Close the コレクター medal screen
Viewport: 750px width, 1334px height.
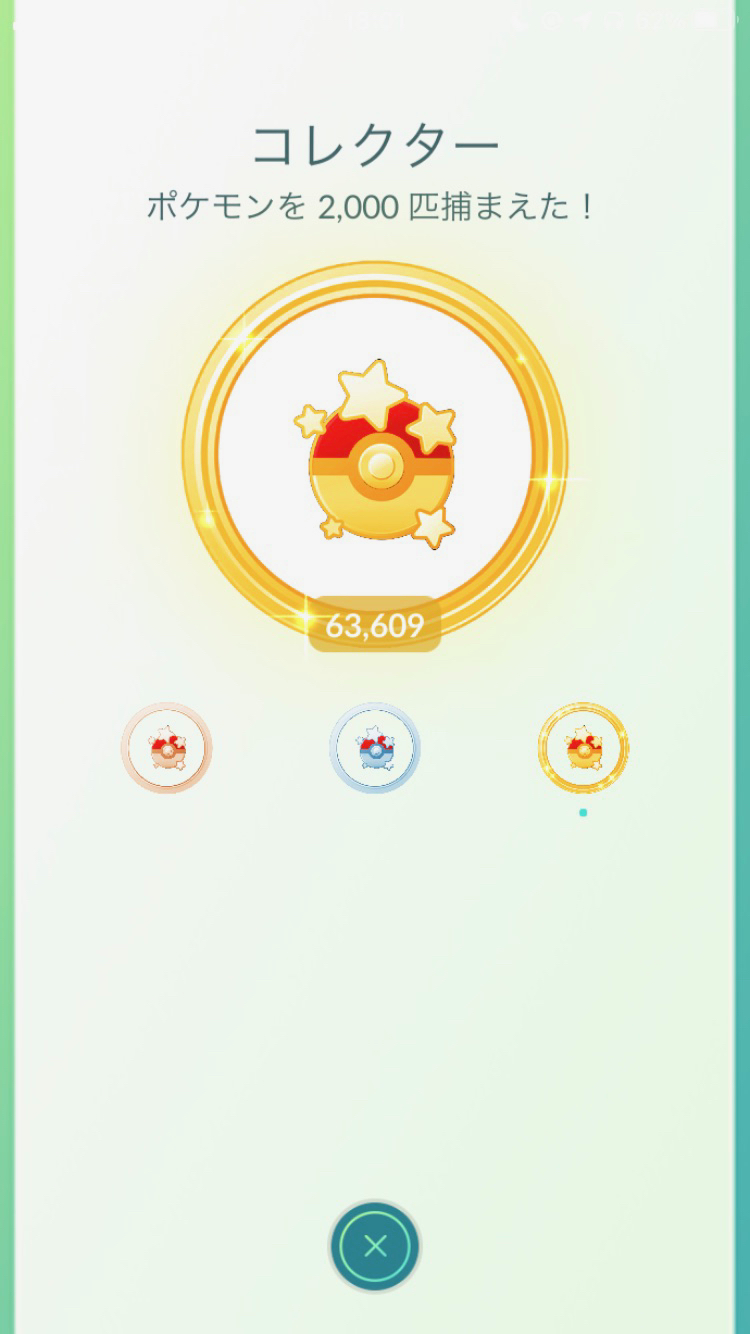(x=375, y=1246)
